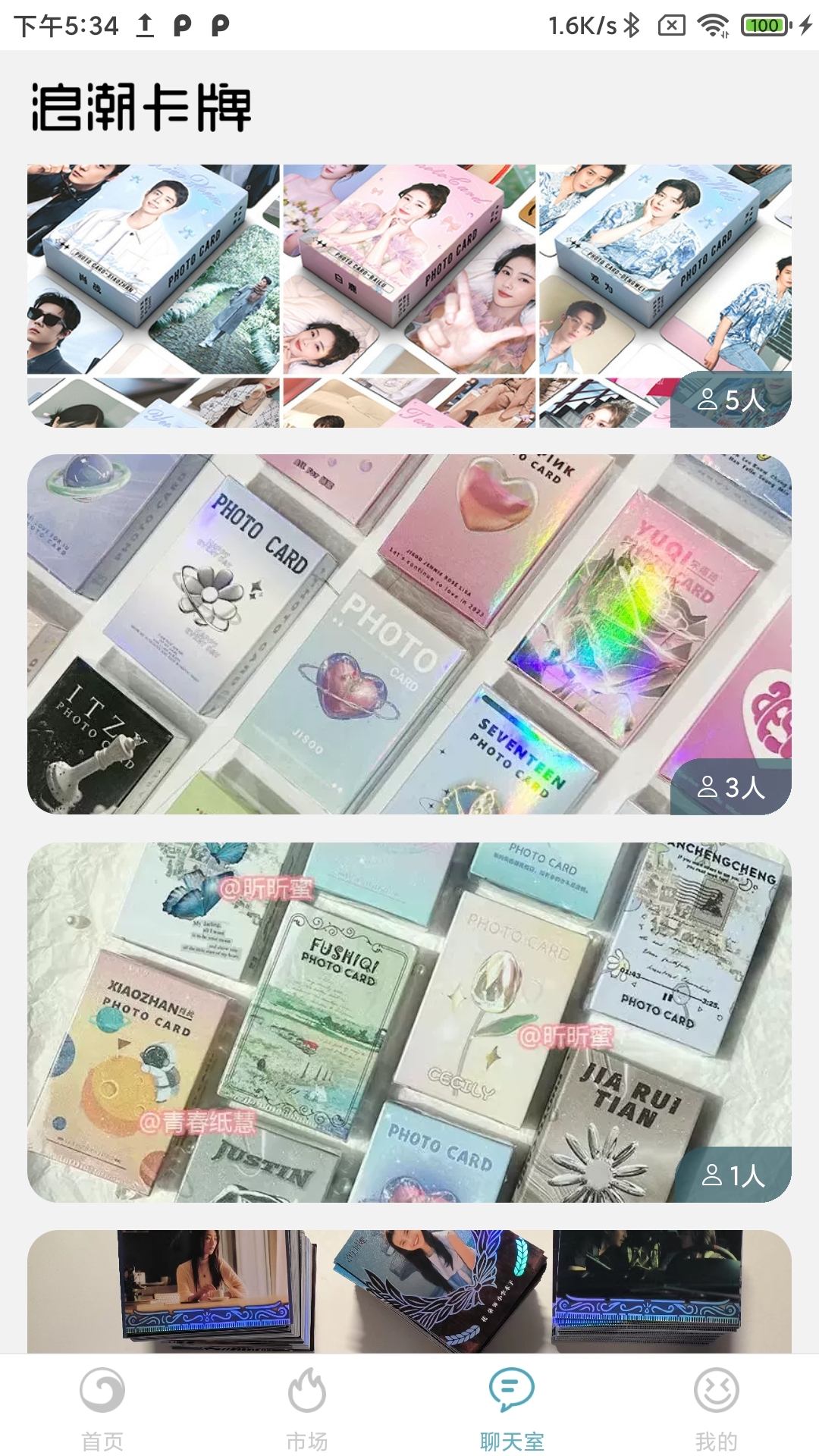This screenshot has width=819, height=1456.
Task: Open the chat room with 5人
Action: pyautogui.click(x=409, y=296)
